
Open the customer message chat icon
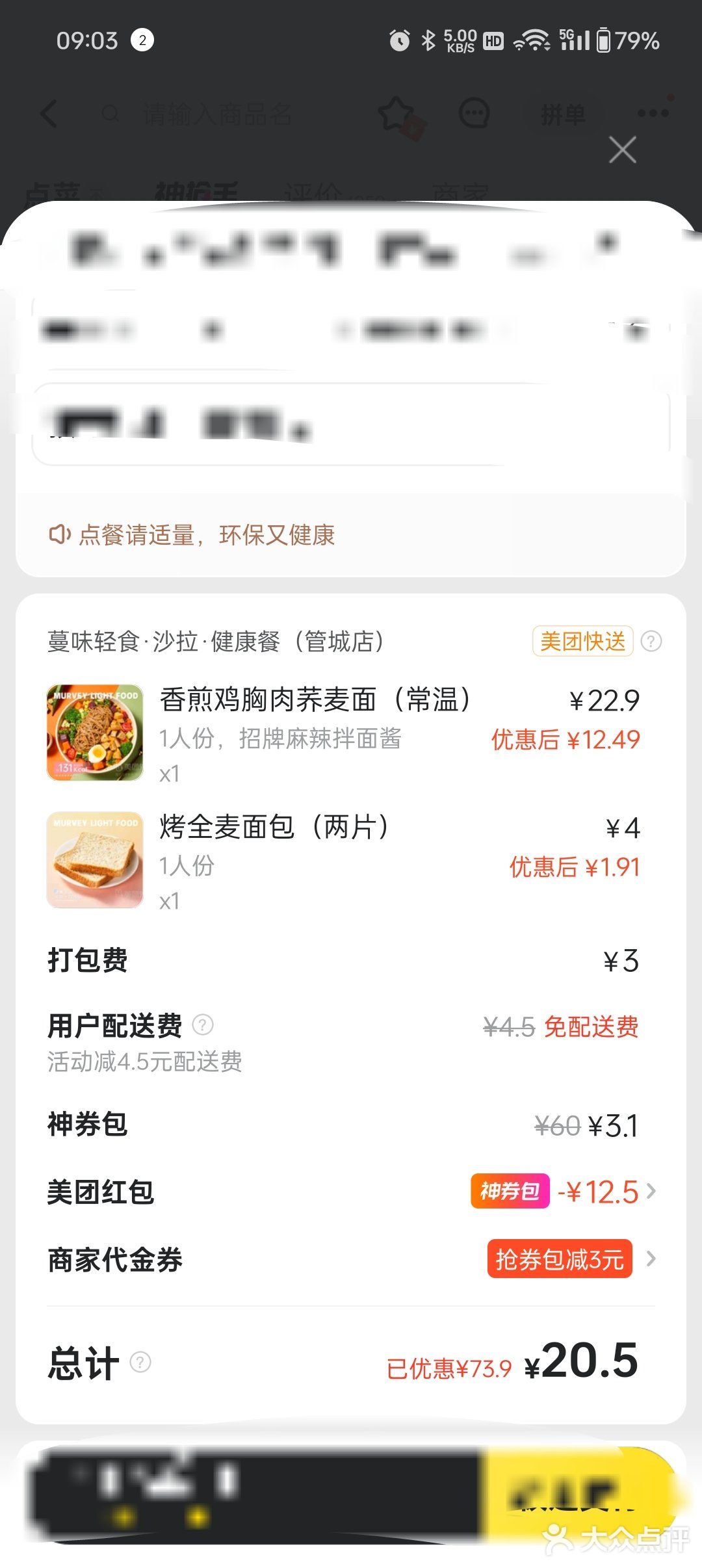pos(474,112)
